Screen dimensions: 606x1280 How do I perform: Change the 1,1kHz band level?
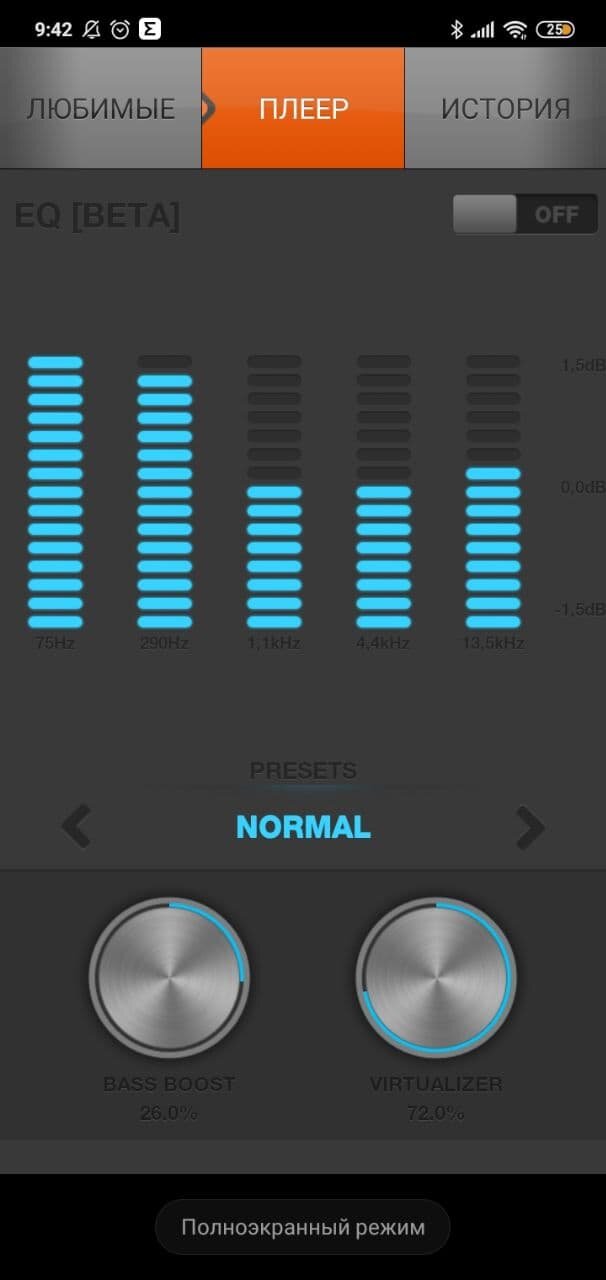274,491
